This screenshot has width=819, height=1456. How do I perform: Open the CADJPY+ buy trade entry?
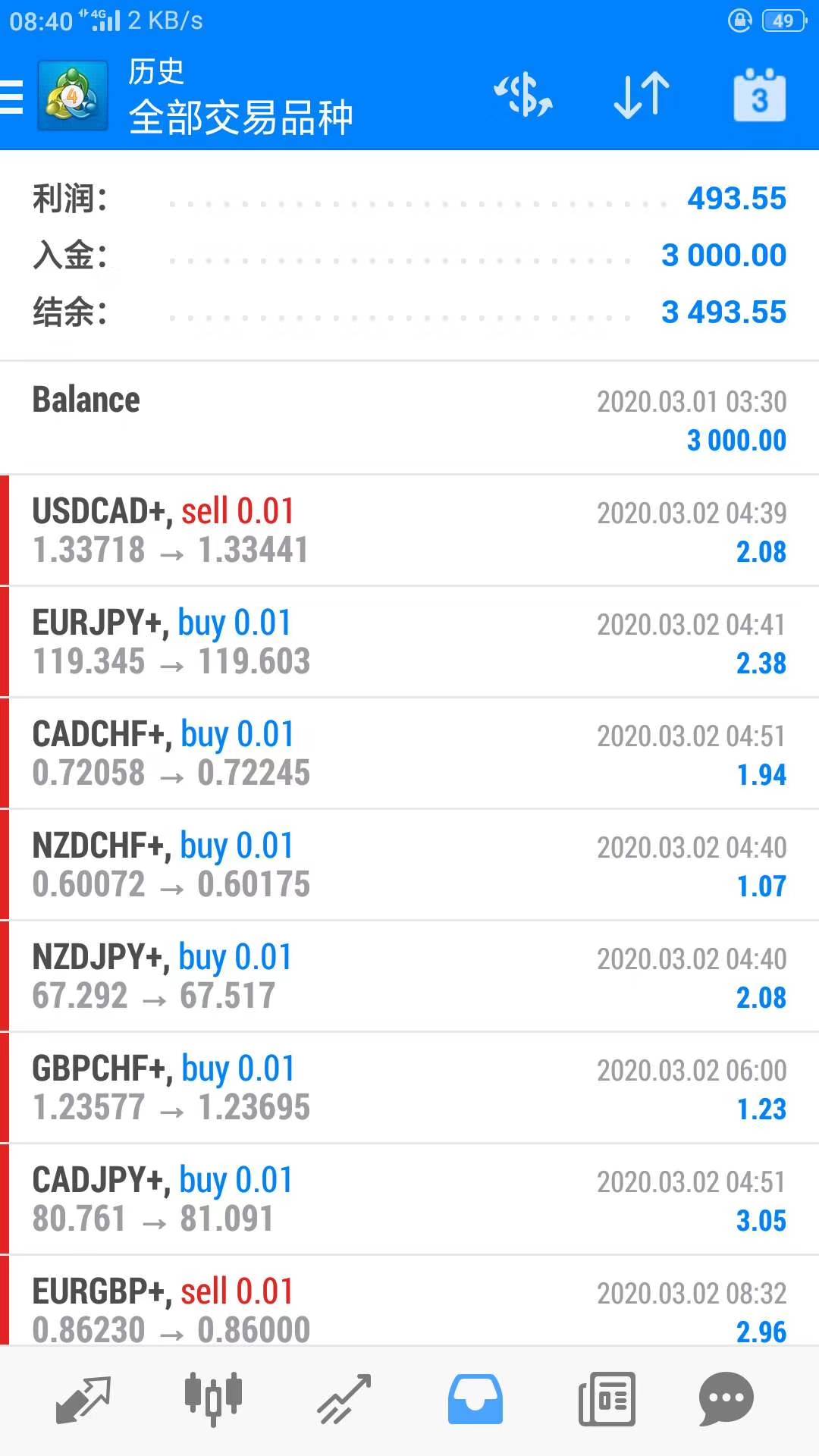click(409, 1200)
